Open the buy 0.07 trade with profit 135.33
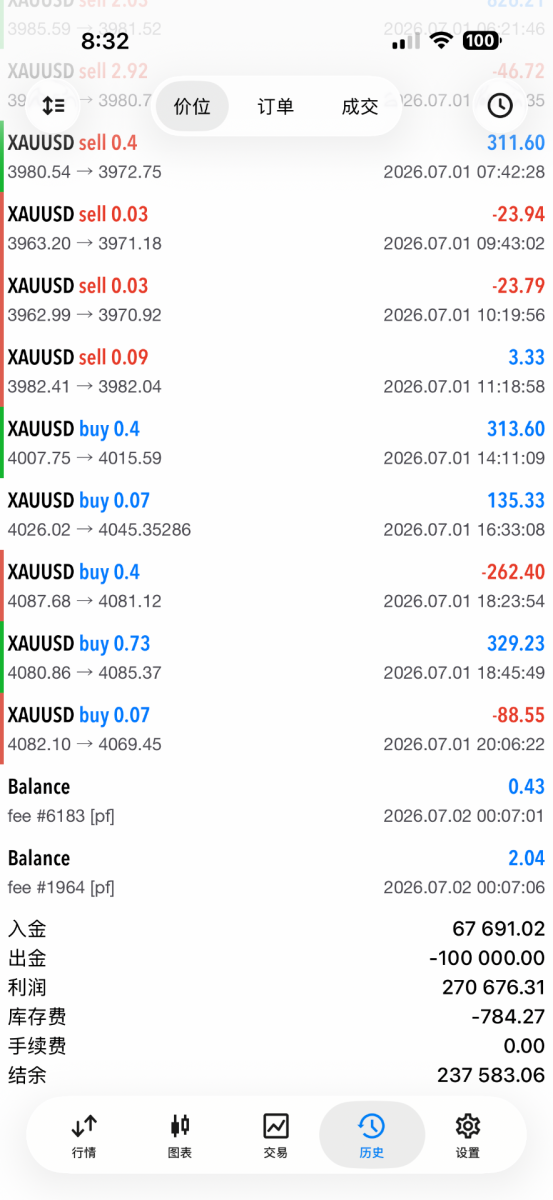Viewport: 553px width, 1200px height. 276,514
